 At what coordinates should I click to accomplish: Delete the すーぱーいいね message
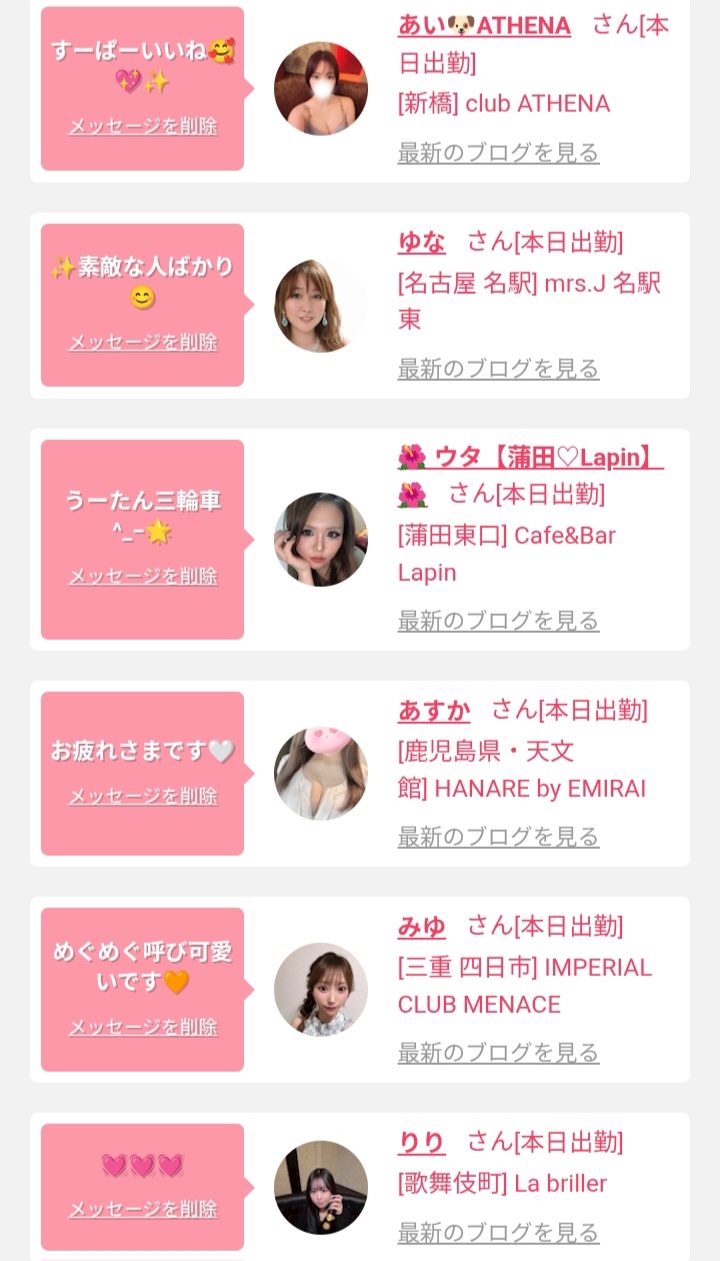(143, 126)
